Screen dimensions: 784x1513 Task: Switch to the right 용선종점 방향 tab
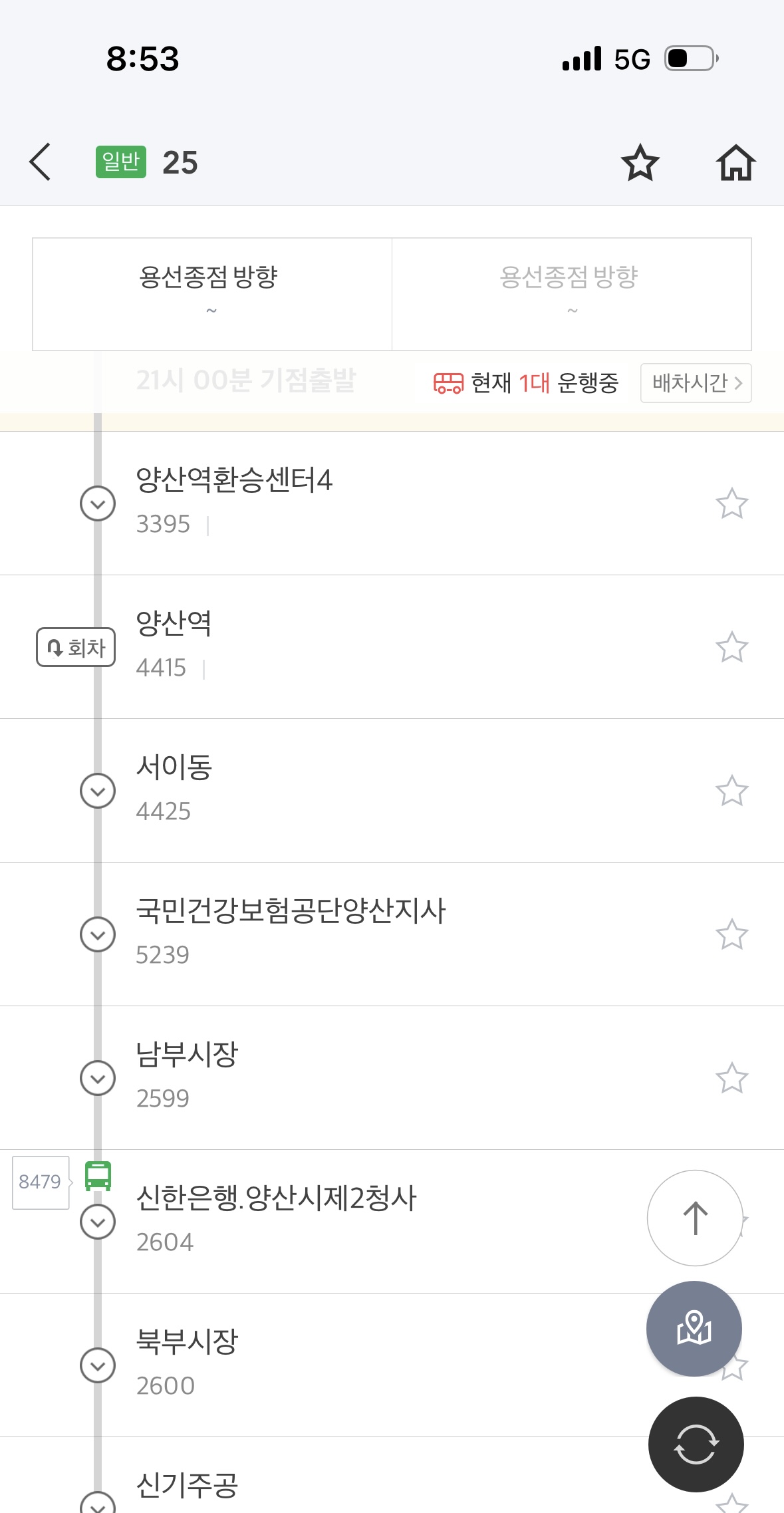pos(572,294)
